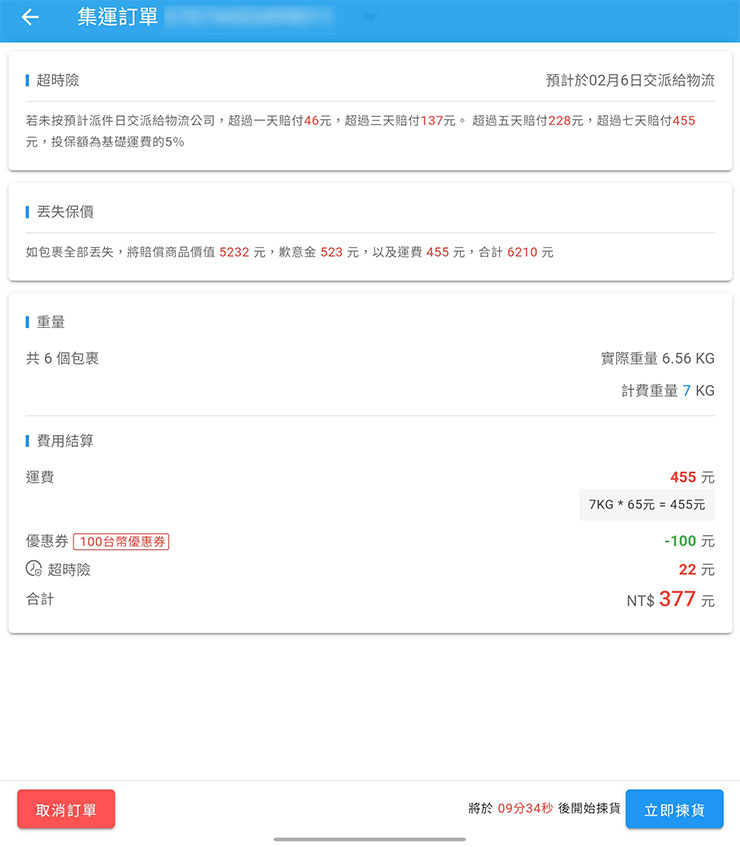740x847 pixels.
Task: Click the 實際重量 6.56 KG text
Action: tap(651, 357)
